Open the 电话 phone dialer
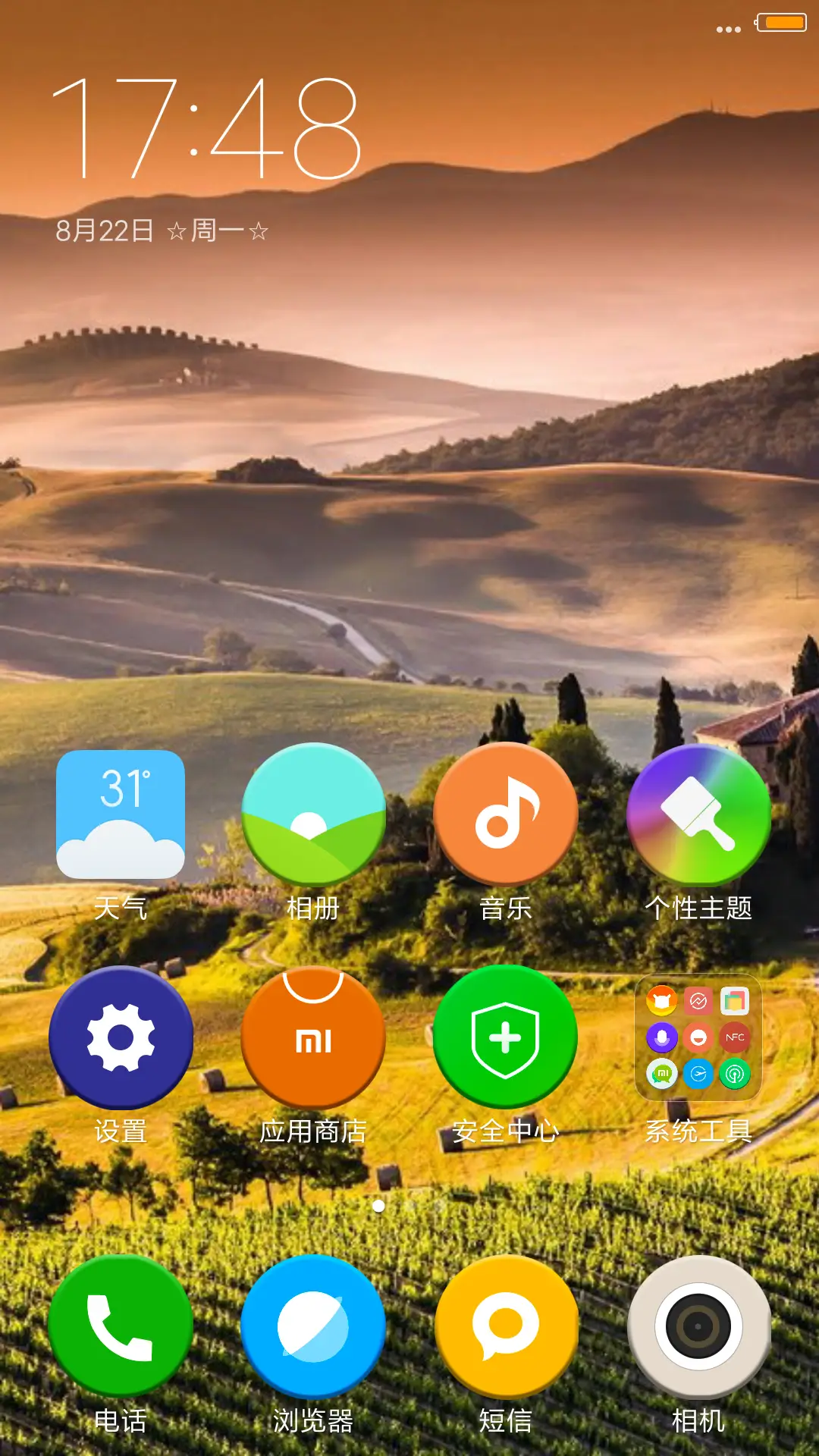Viewport: 819px width, 1456px height. 121,1327
